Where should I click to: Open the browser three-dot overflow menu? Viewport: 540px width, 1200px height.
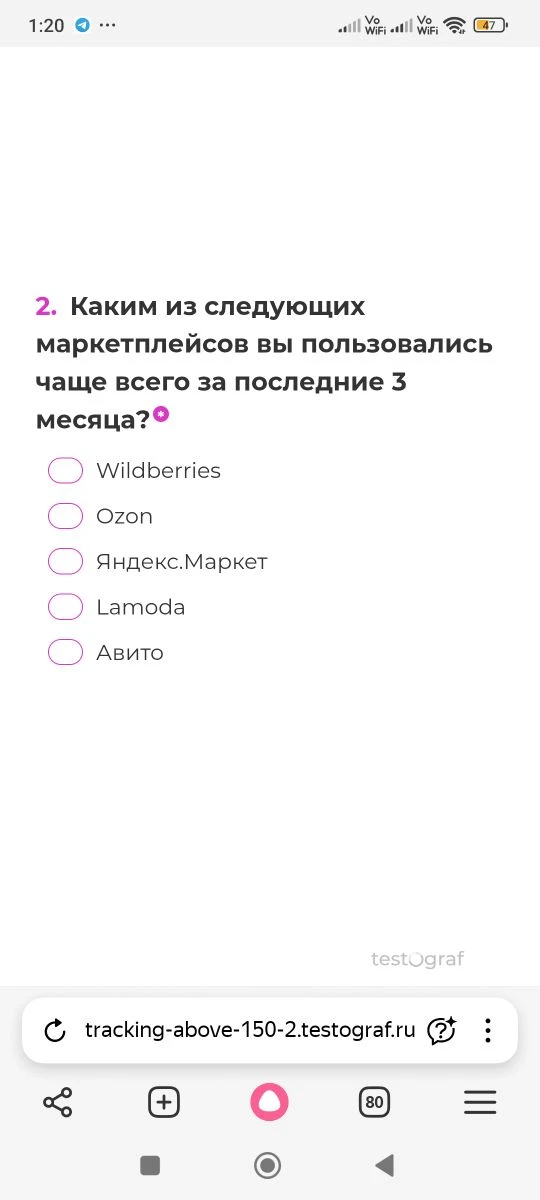(487, 1030)
